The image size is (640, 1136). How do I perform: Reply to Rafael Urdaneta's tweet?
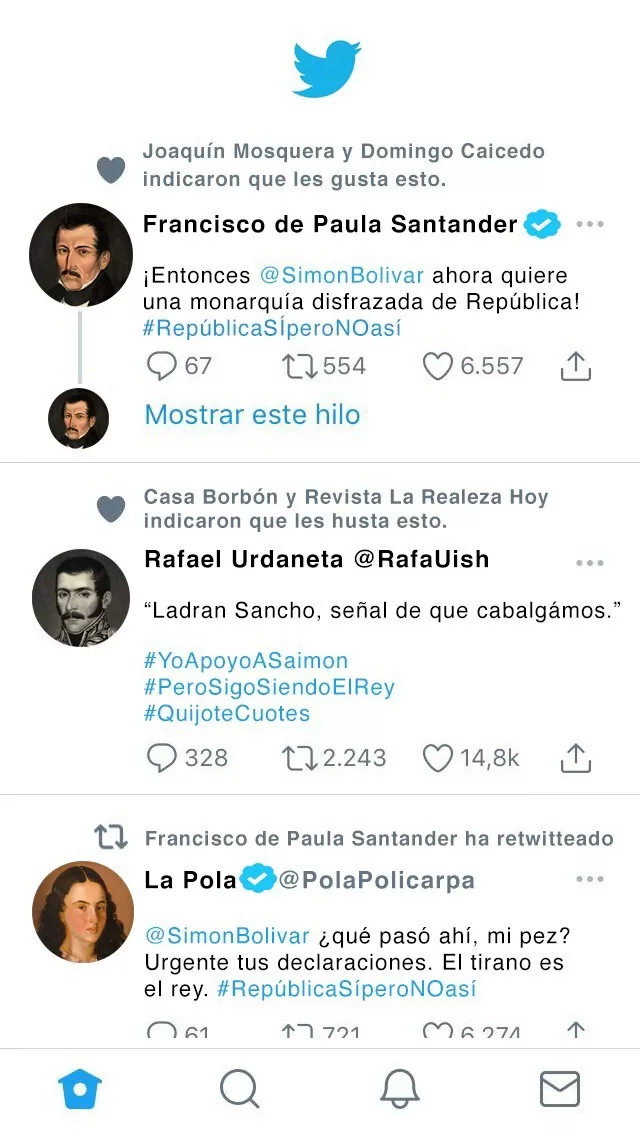click(x=162, y=759)
